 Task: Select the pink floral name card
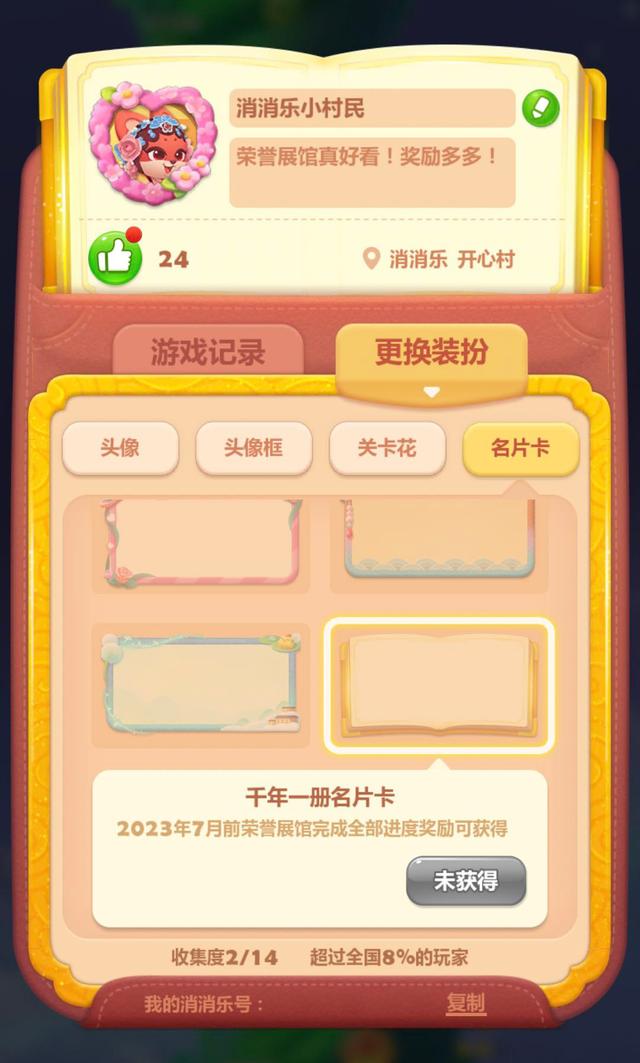201,543
